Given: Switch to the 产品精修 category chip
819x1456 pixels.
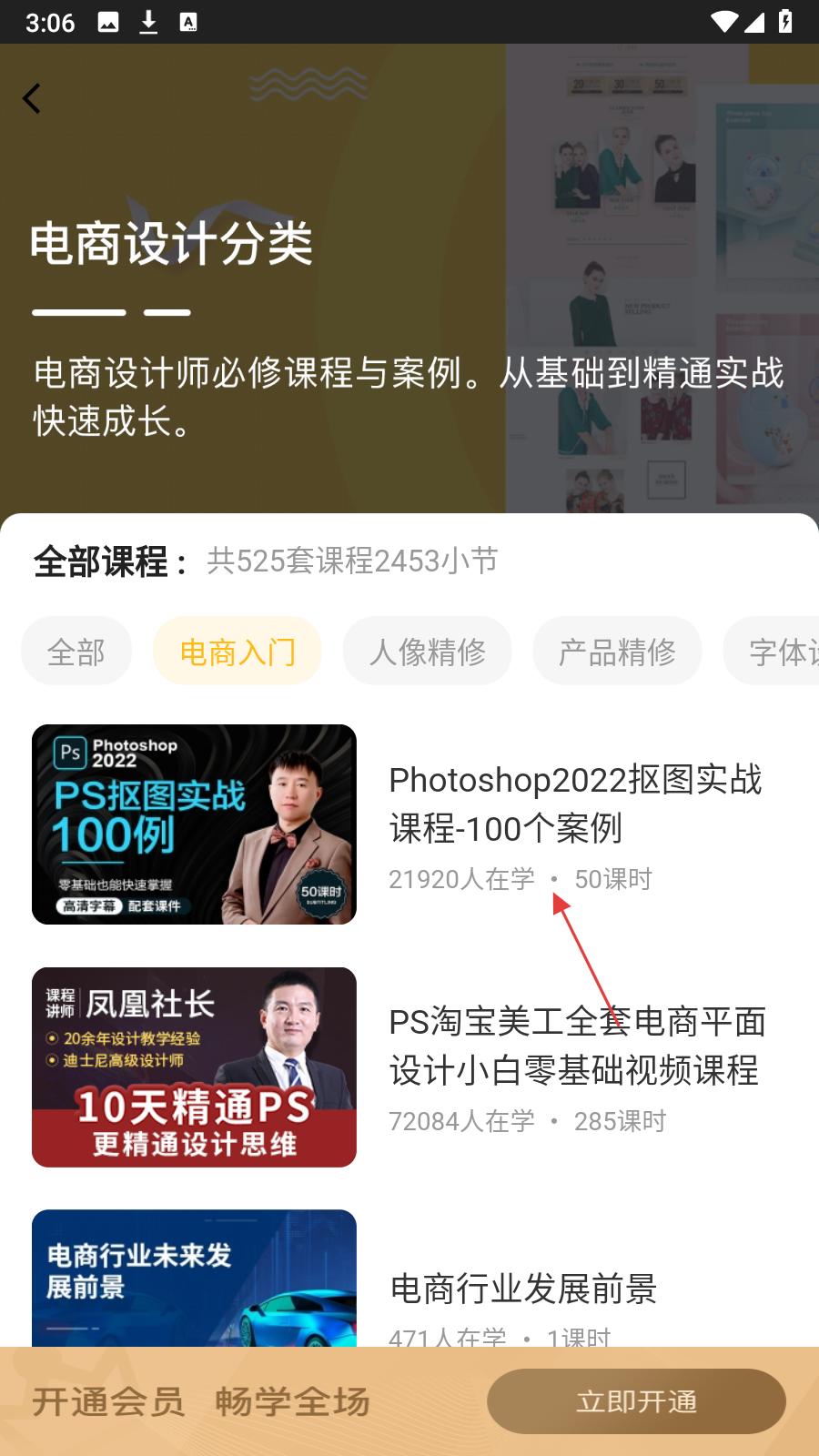Looking at the screenshot, I should (617, 652).
